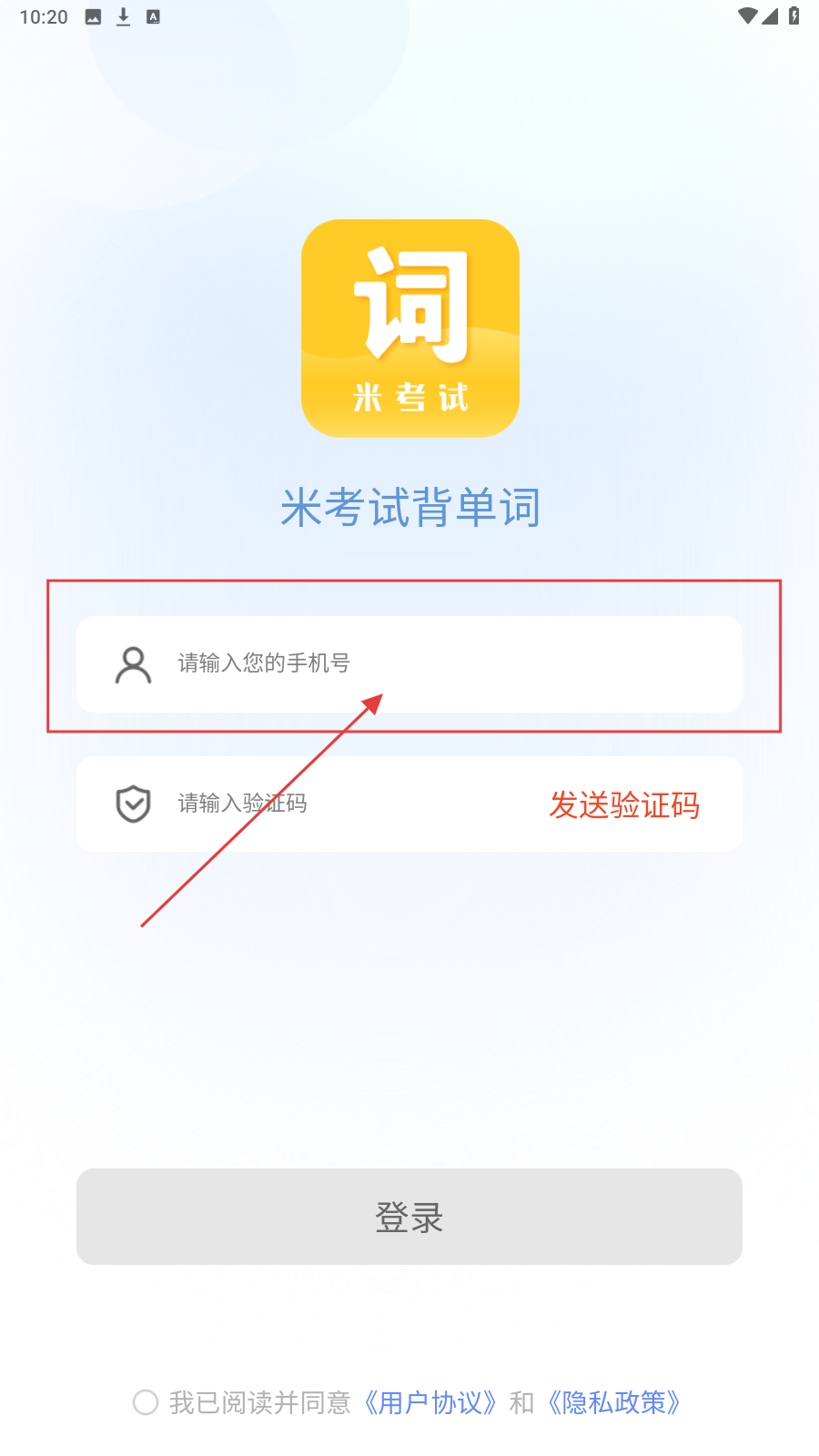Screen dimensions: 819x1456
Task: Tap the 登录 login button
Action: point(409,1217)
